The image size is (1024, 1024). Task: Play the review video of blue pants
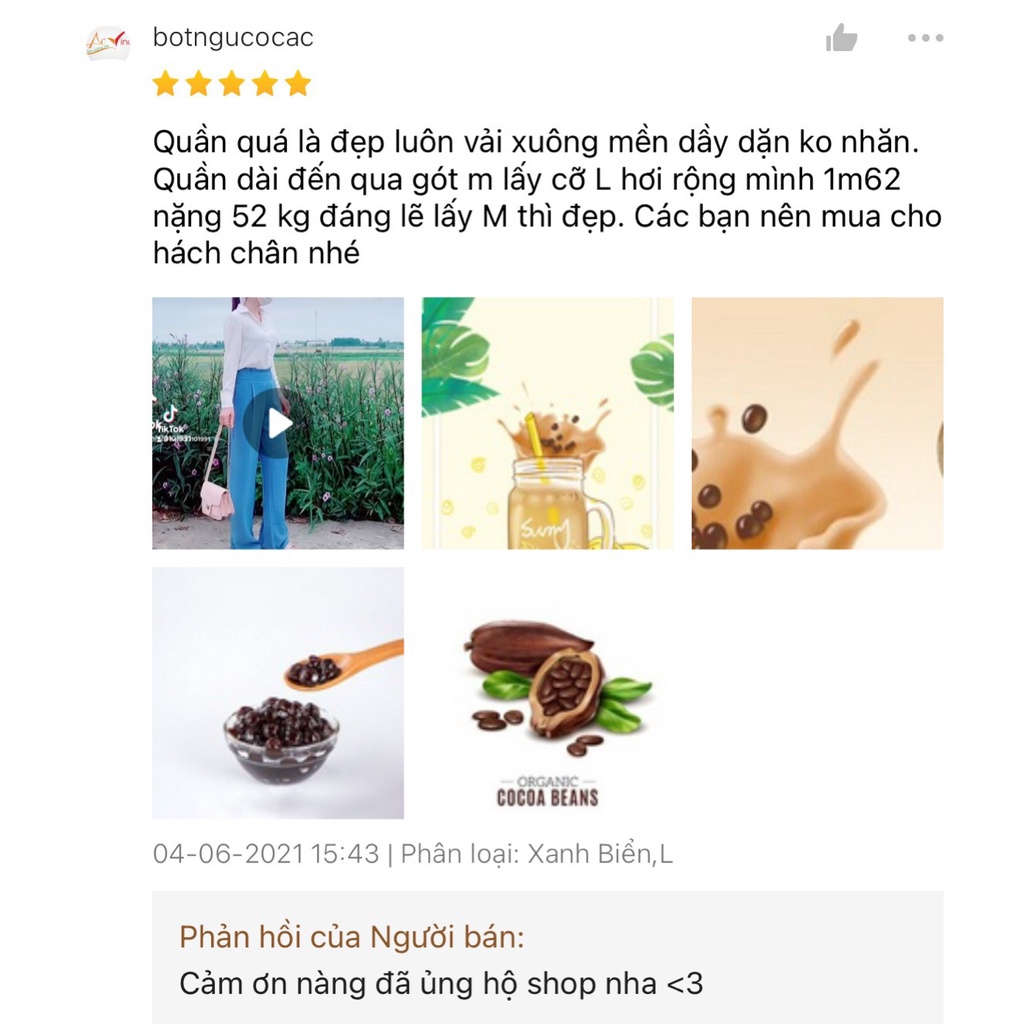point(278,423)
